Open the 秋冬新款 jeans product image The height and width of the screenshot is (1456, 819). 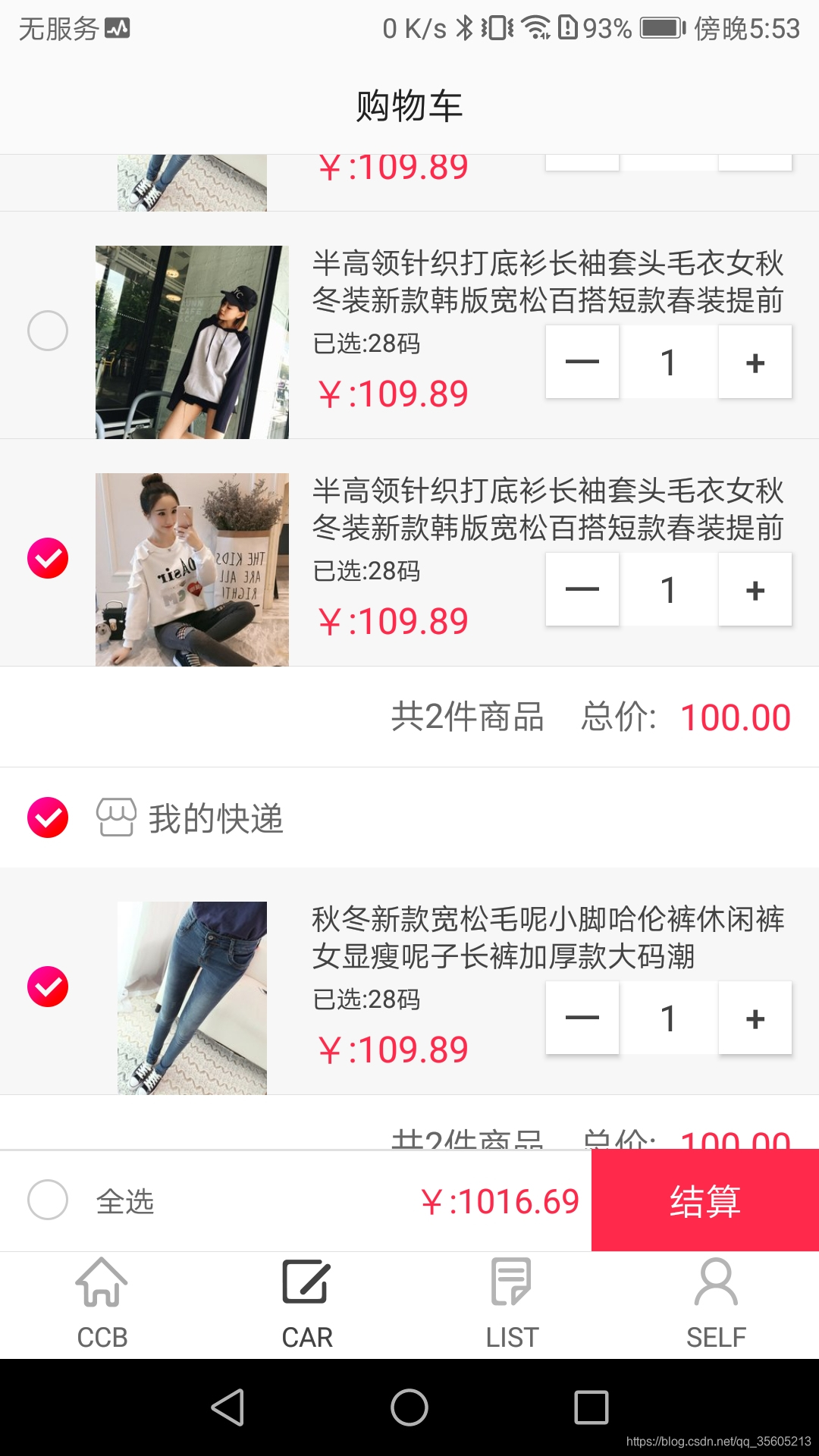(x=192, y=997)
